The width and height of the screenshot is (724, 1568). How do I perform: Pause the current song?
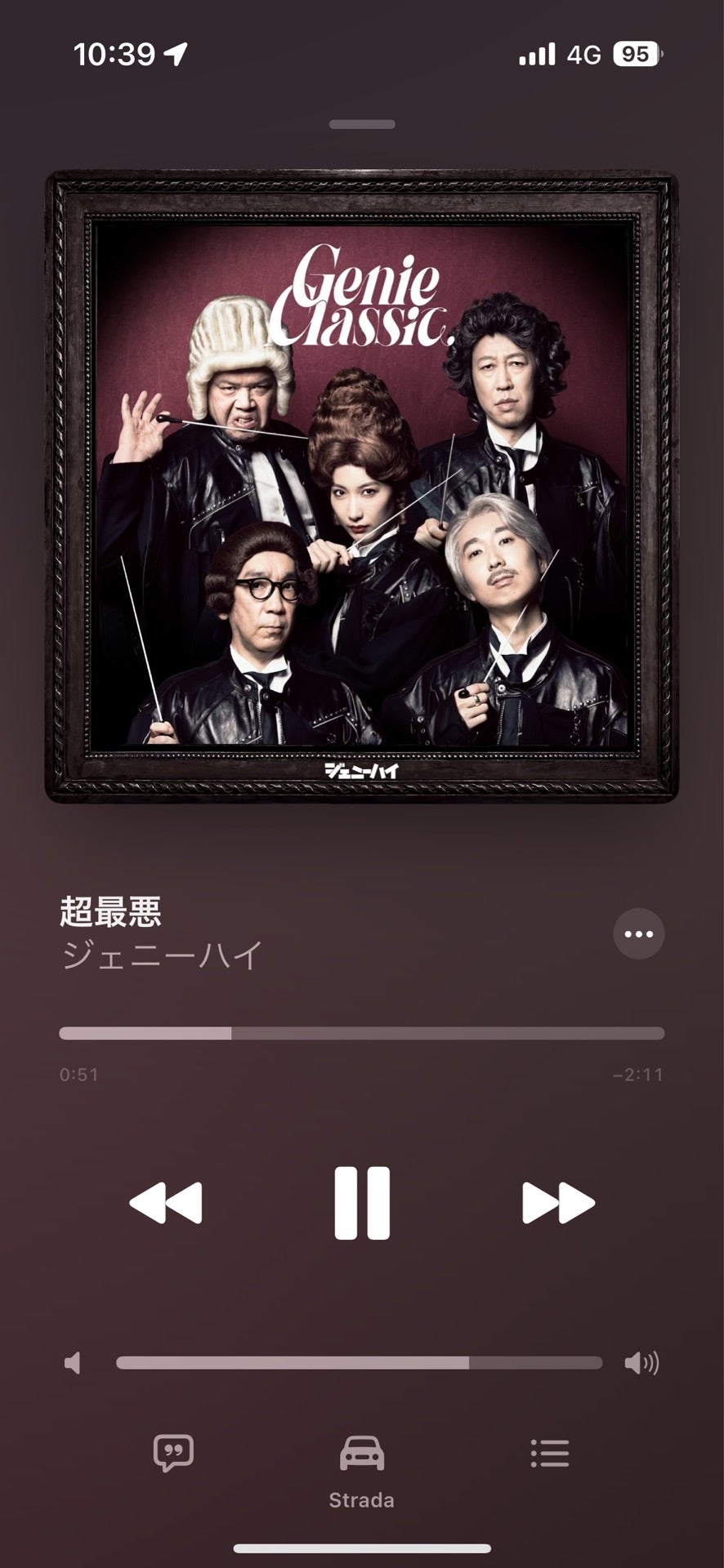pyautogui.click(x=362, y=1202)
